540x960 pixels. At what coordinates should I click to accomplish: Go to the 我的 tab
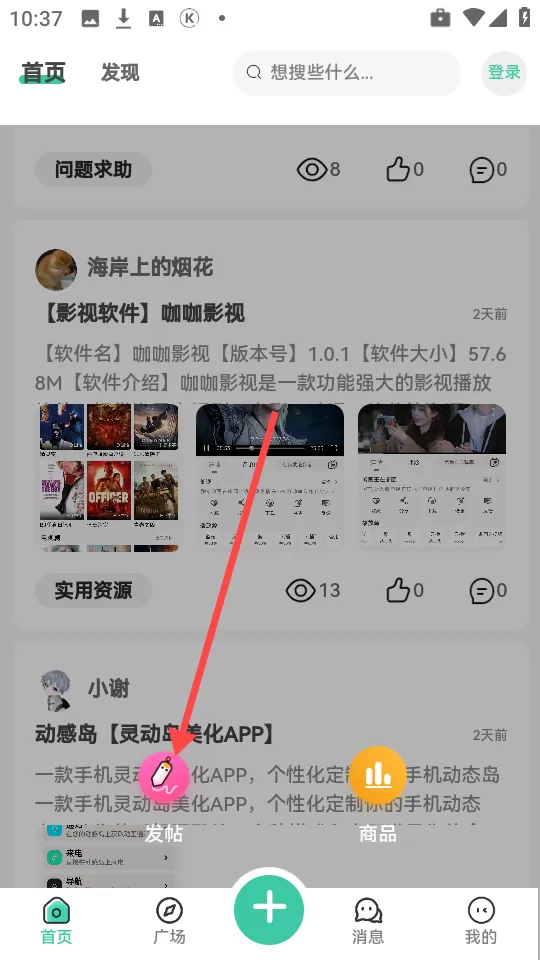pos(481,921)
